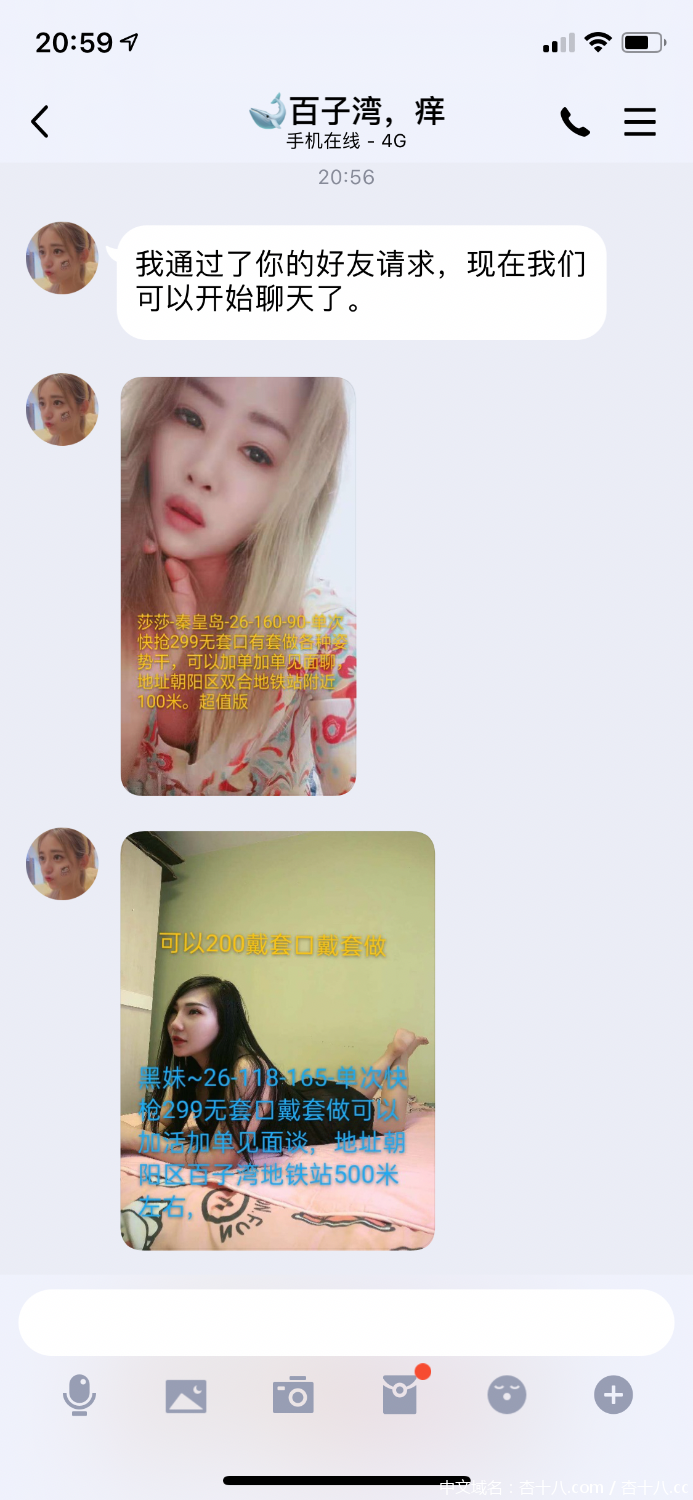
Task: Open the first received image message
Action: tap(238, 586)
